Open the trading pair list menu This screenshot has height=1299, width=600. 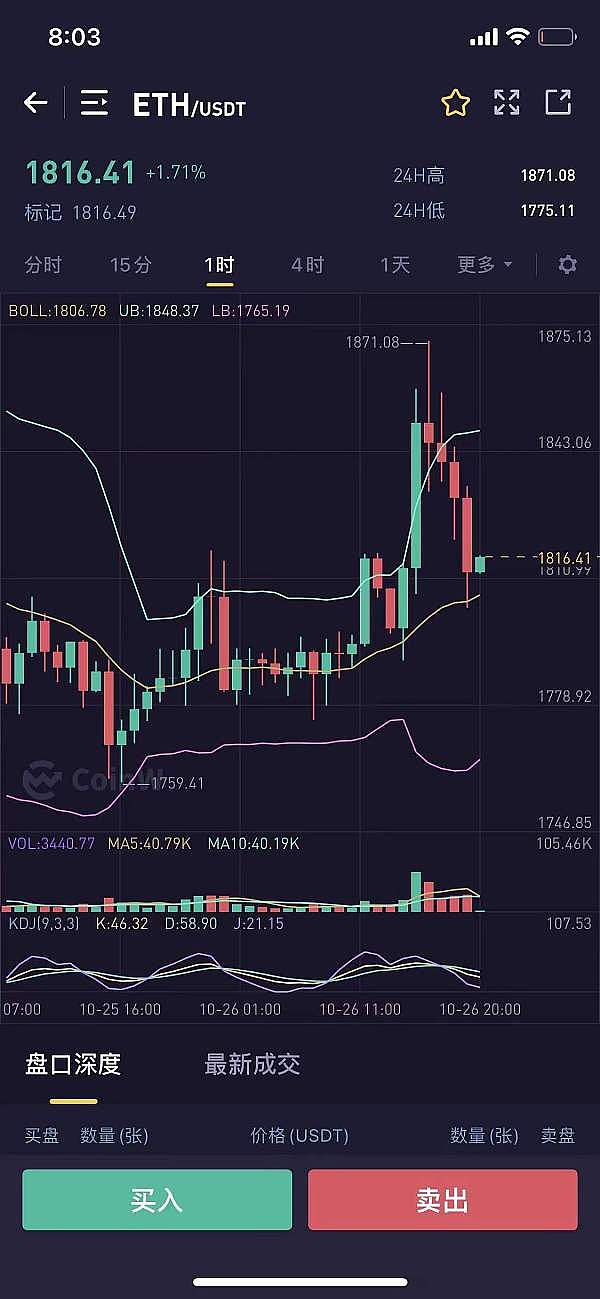[95, 103]
